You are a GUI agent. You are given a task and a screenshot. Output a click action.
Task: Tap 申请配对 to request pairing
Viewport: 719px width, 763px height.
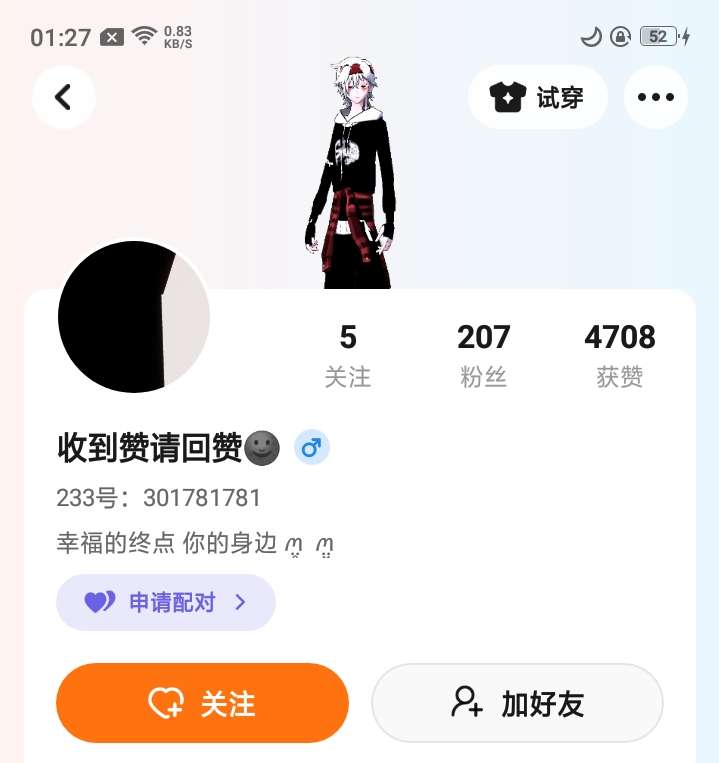pos(166,602)
